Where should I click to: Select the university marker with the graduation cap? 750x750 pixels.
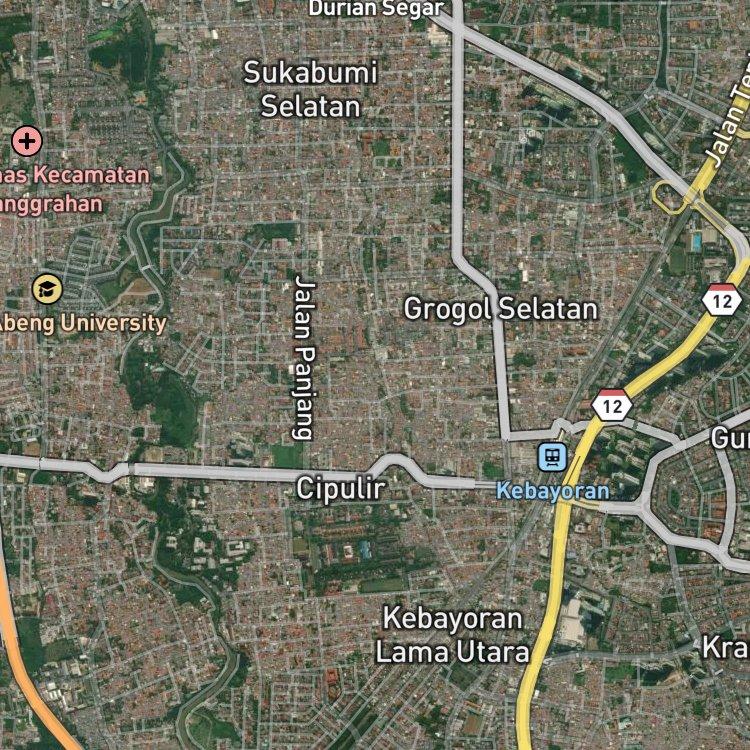click(47, 288)
